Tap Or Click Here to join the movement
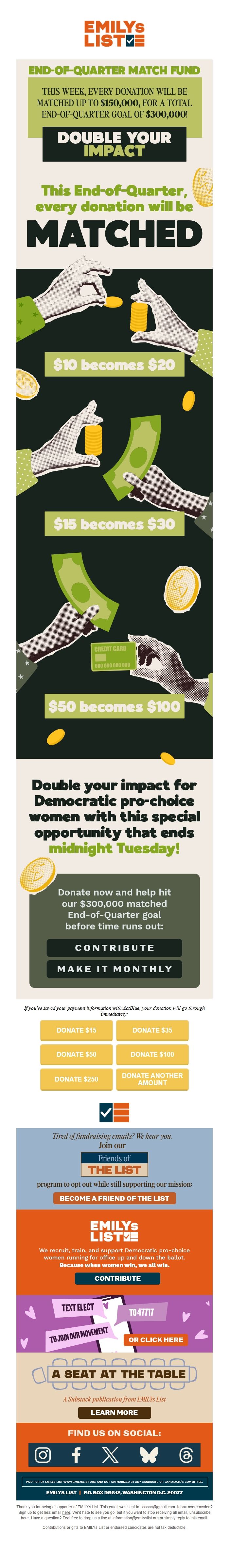 [156, 1339]
